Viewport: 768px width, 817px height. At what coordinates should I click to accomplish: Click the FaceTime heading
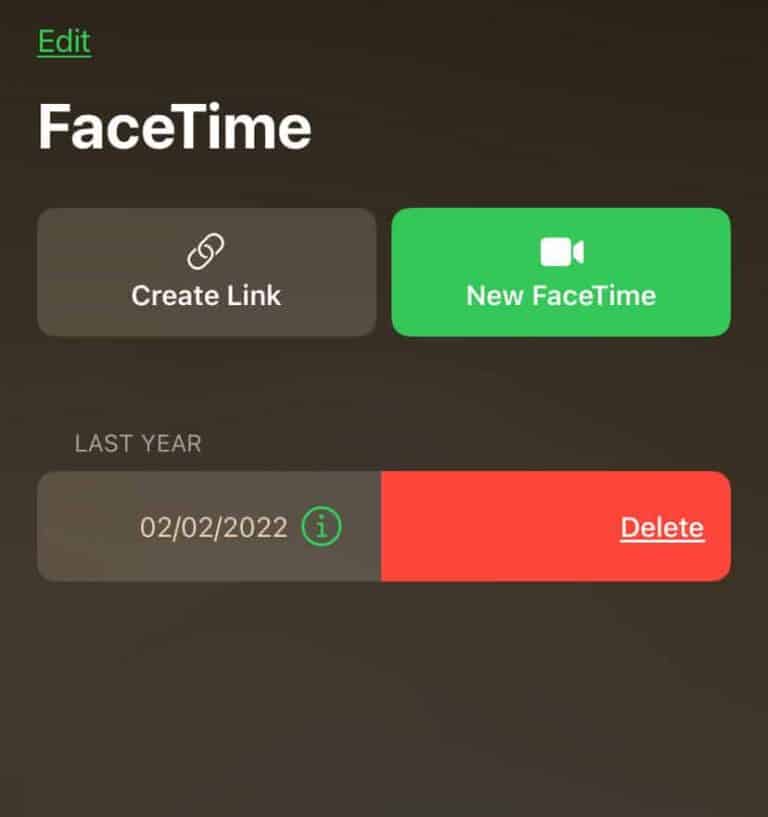(174, 124)
